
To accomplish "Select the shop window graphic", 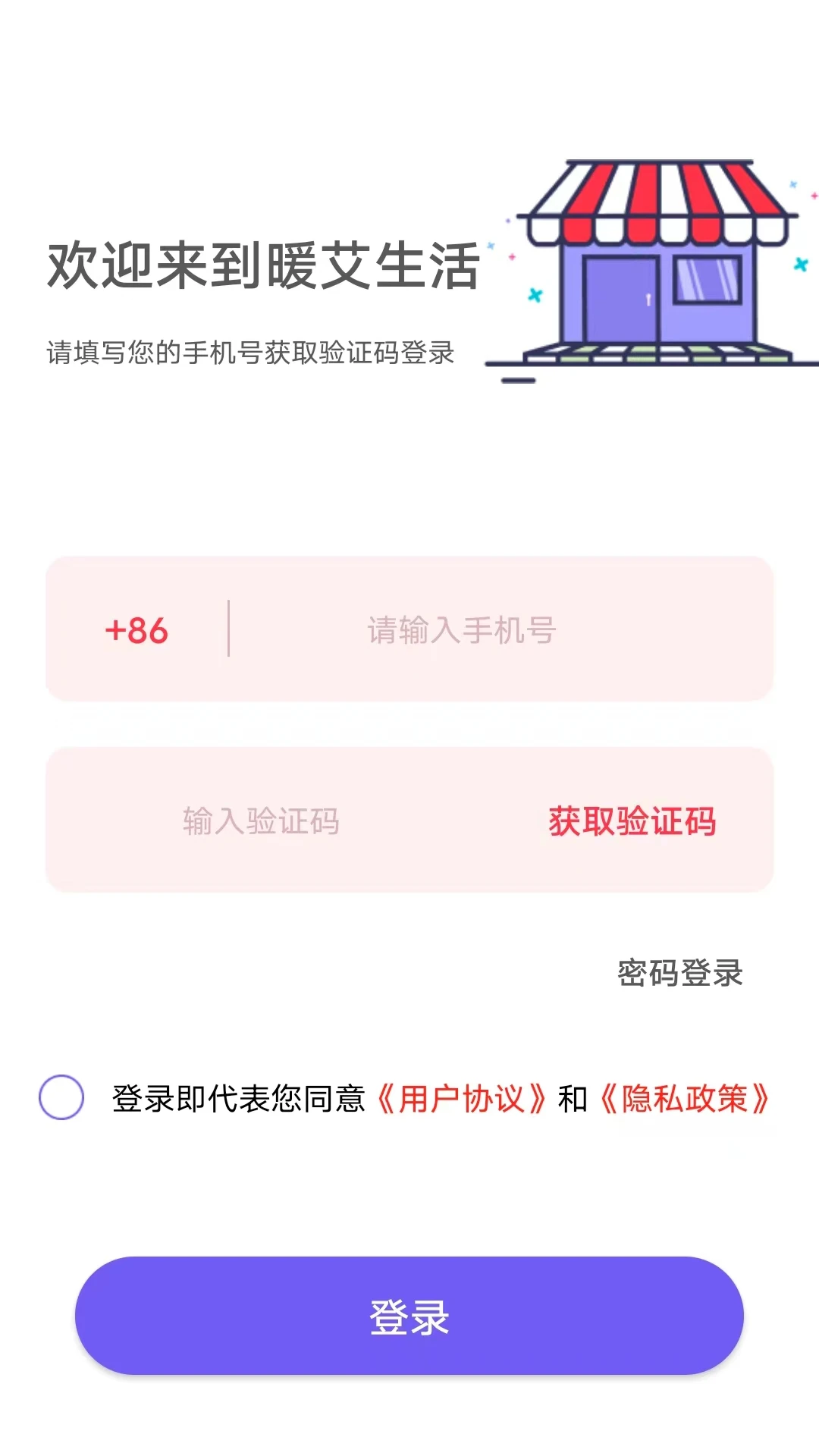I will point(707,281).
